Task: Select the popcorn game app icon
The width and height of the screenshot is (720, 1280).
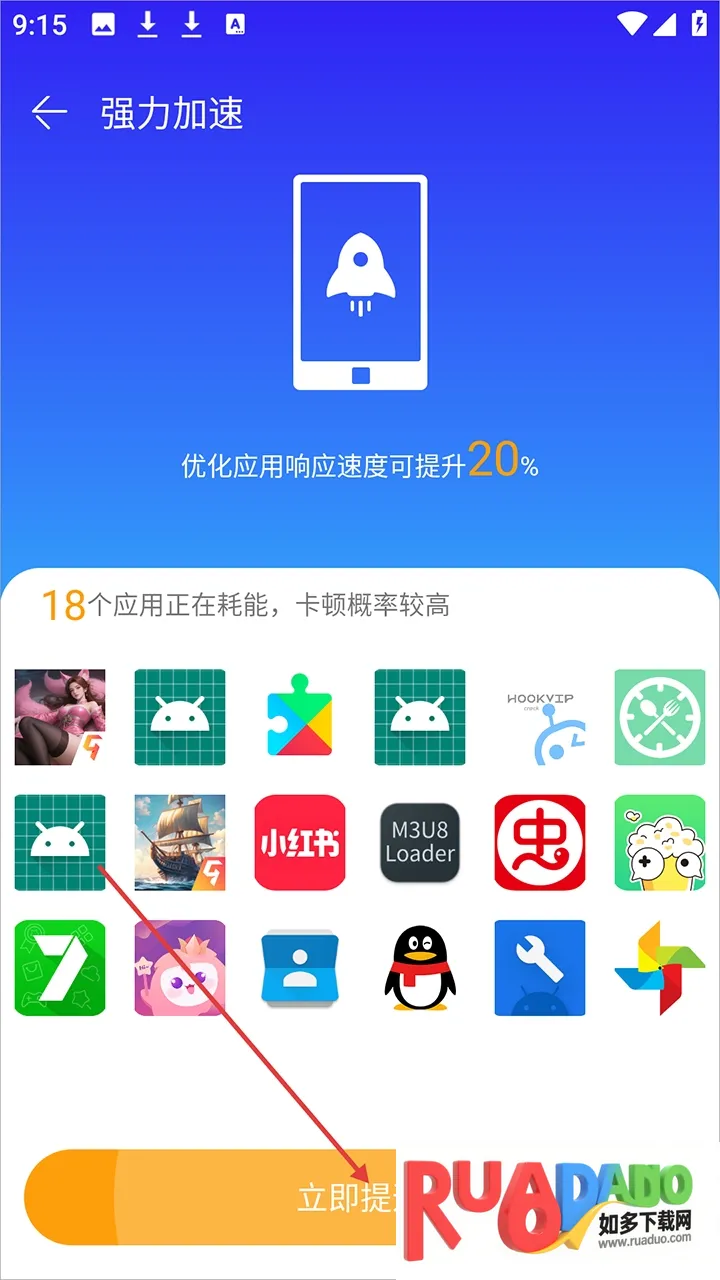Action: pos(660,843)
